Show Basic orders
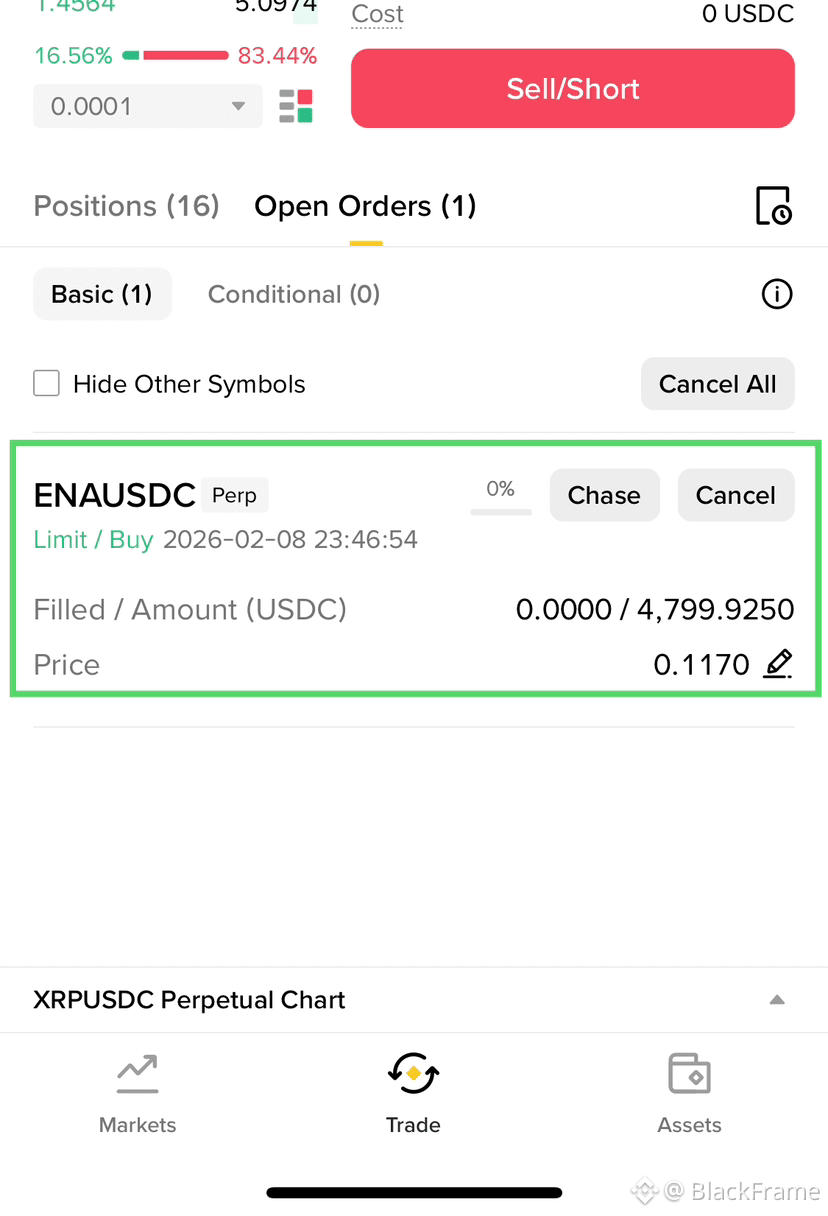Viewport: 828px width, 1216px height. pos(102,294)
